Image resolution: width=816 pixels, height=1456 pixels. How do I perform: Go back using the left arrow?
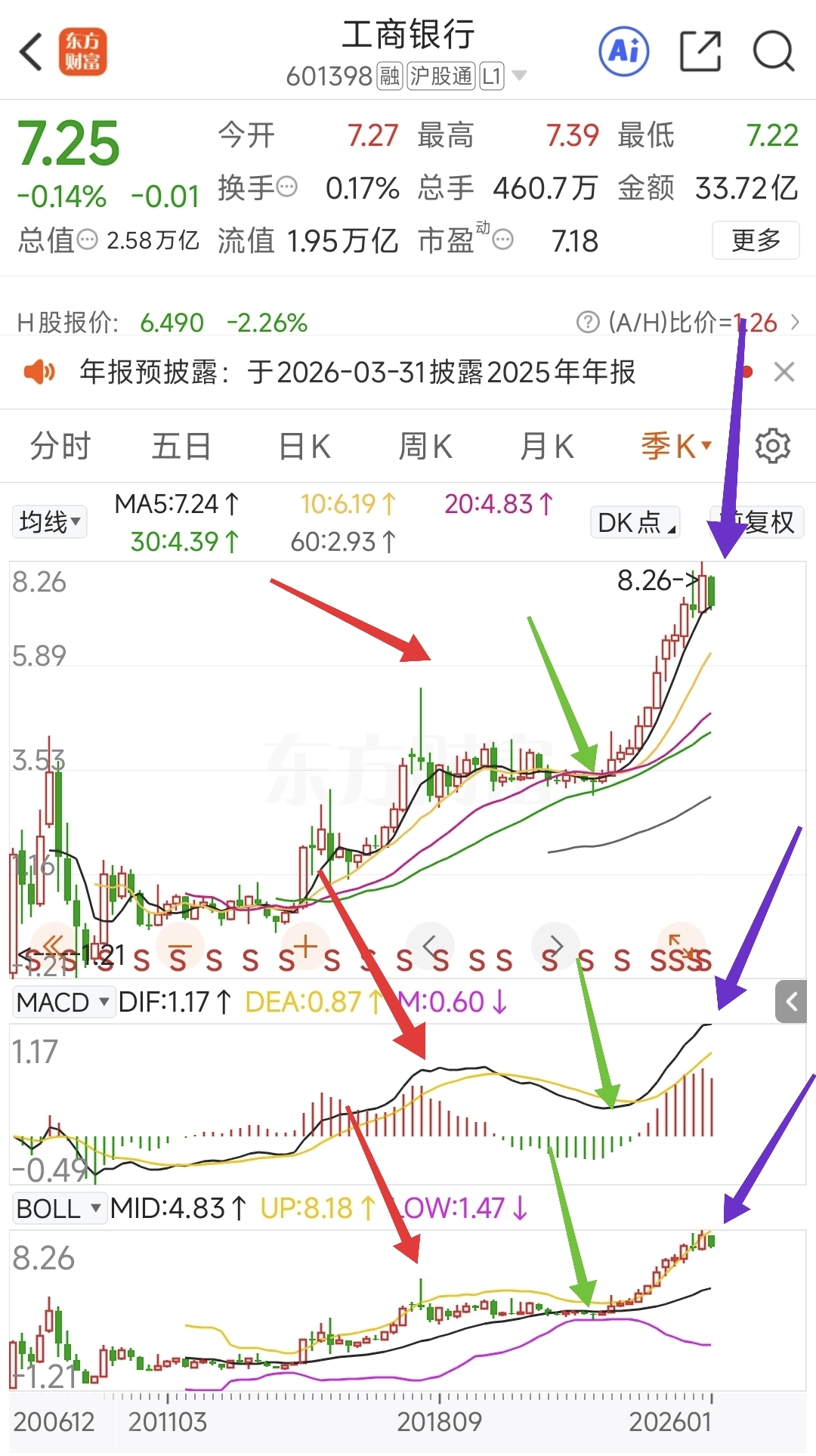(32, 52)
